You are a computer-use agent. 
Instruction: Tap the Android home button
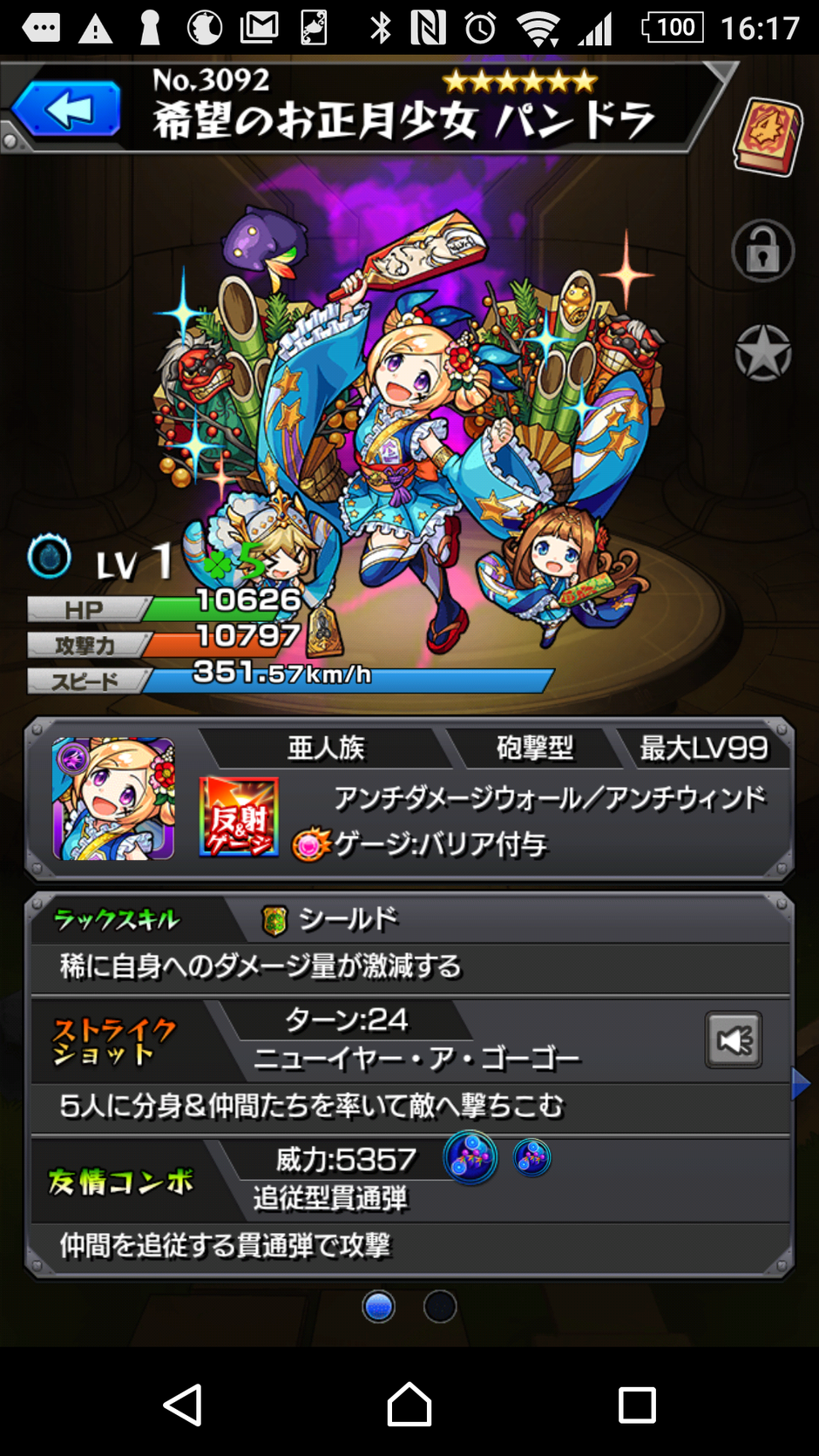[x=409, y=1405]
